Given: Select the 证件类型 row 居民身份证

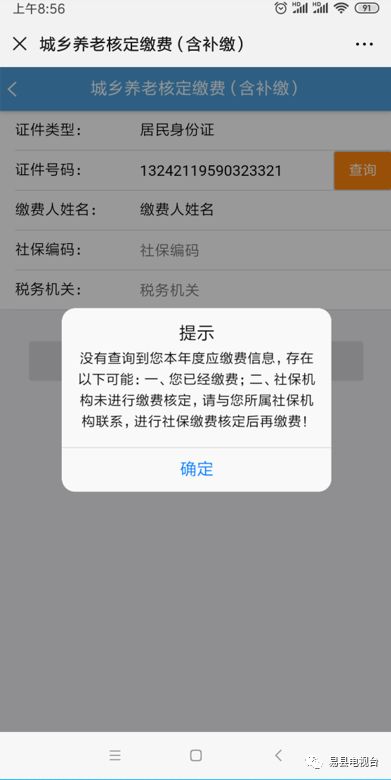Looking at the screenshot, I should pos(203,130).
